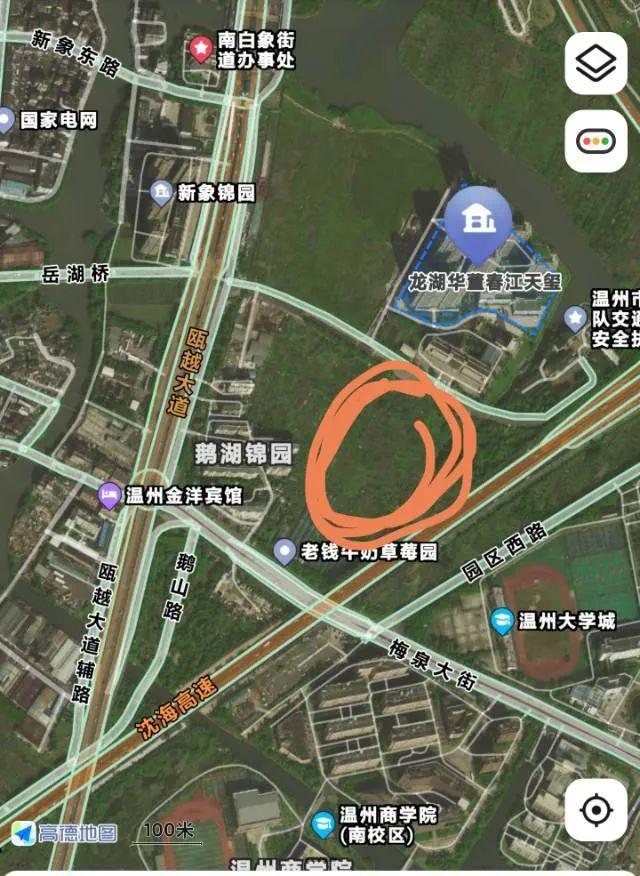
Task: Center the map on my location
Action: (x=596, y=809)
